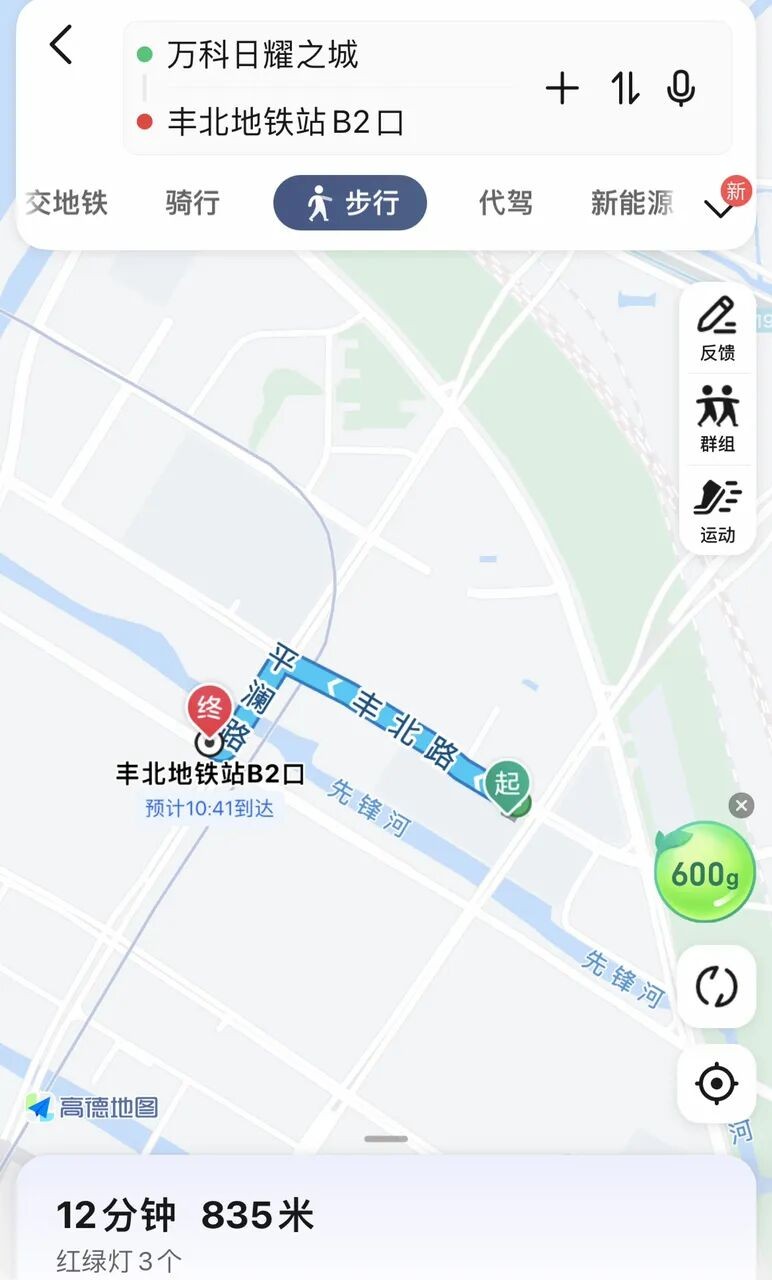The image size is (772, 1280).
Task: Switch to the 新能源 tab
Action: (631, 203)
